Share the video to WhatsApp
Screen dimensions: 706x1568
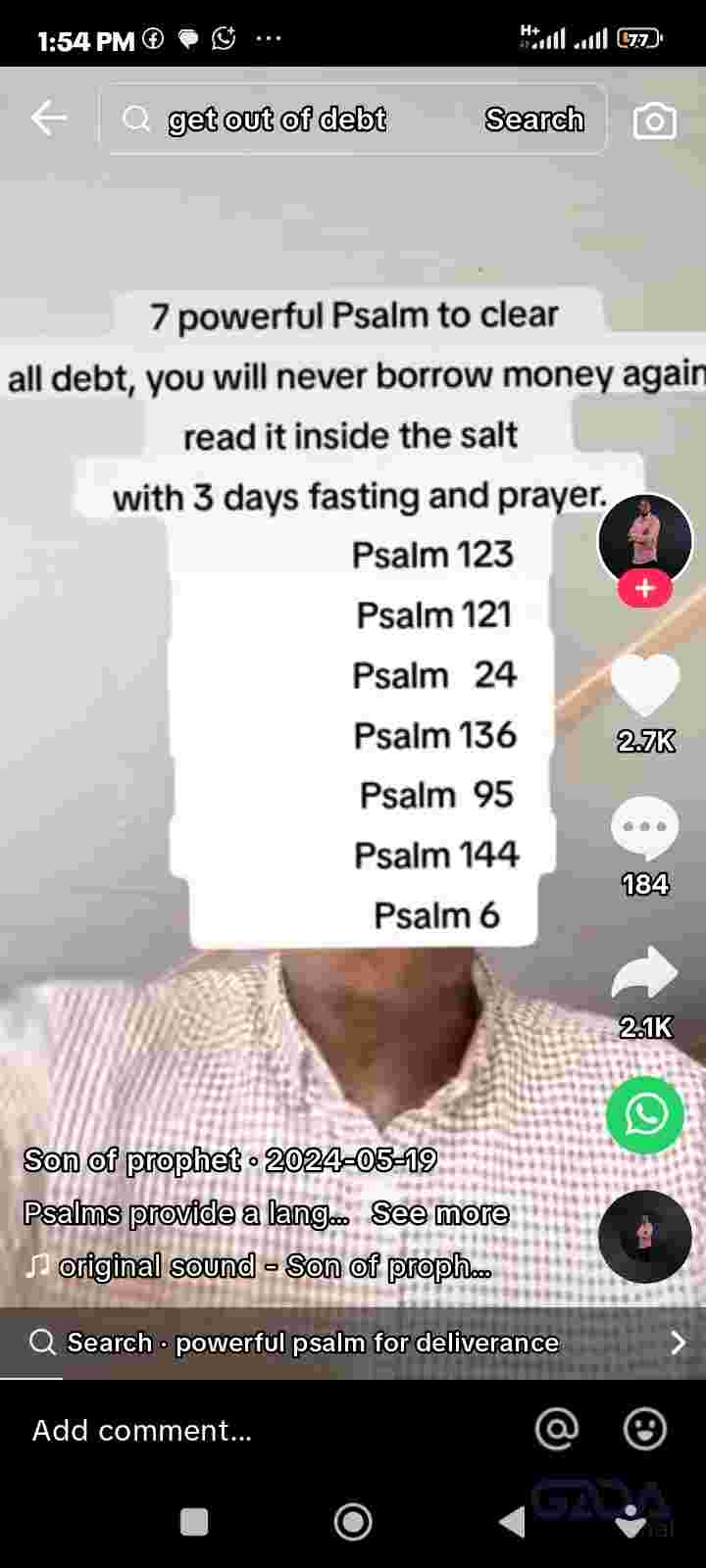pos(644,1114)
